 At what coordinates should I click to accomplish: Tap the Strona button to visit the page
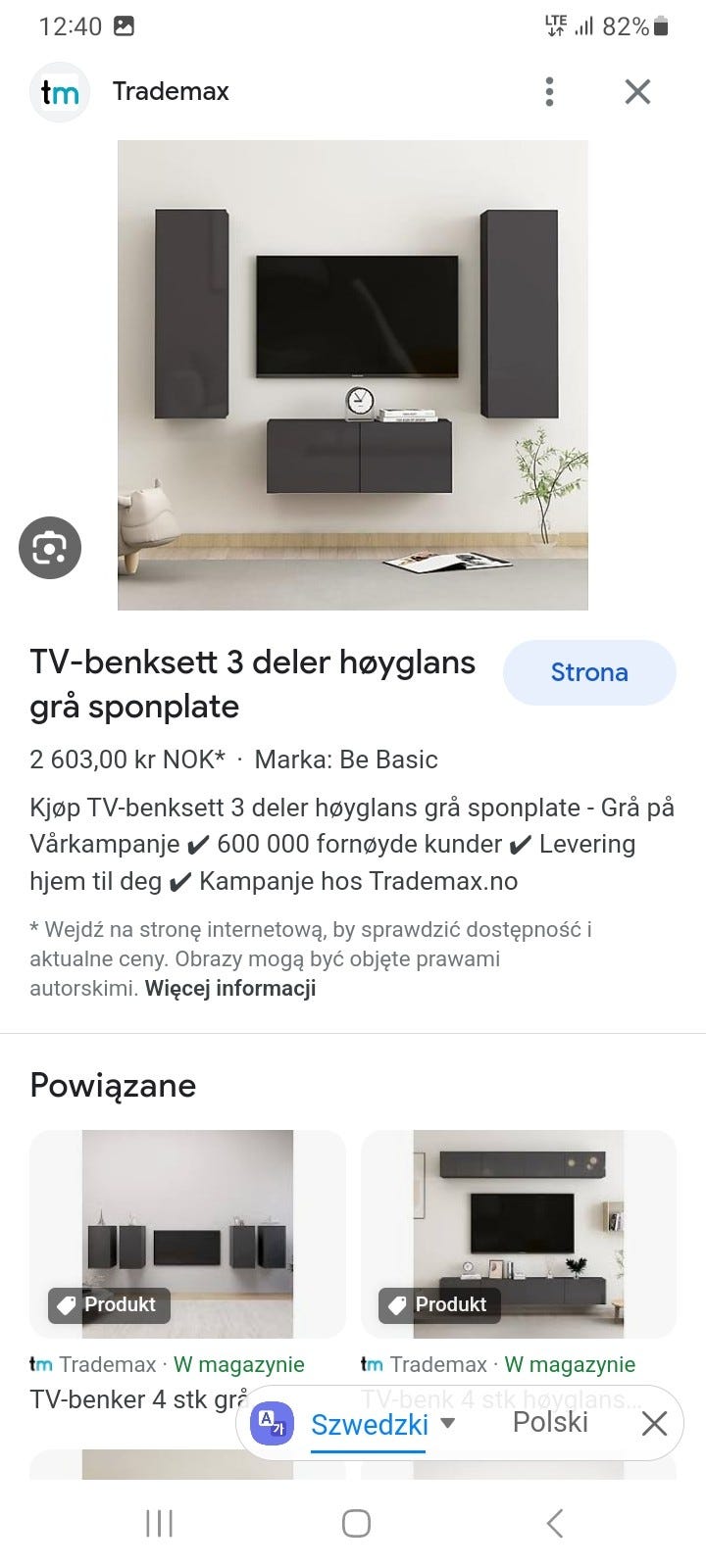589,672
